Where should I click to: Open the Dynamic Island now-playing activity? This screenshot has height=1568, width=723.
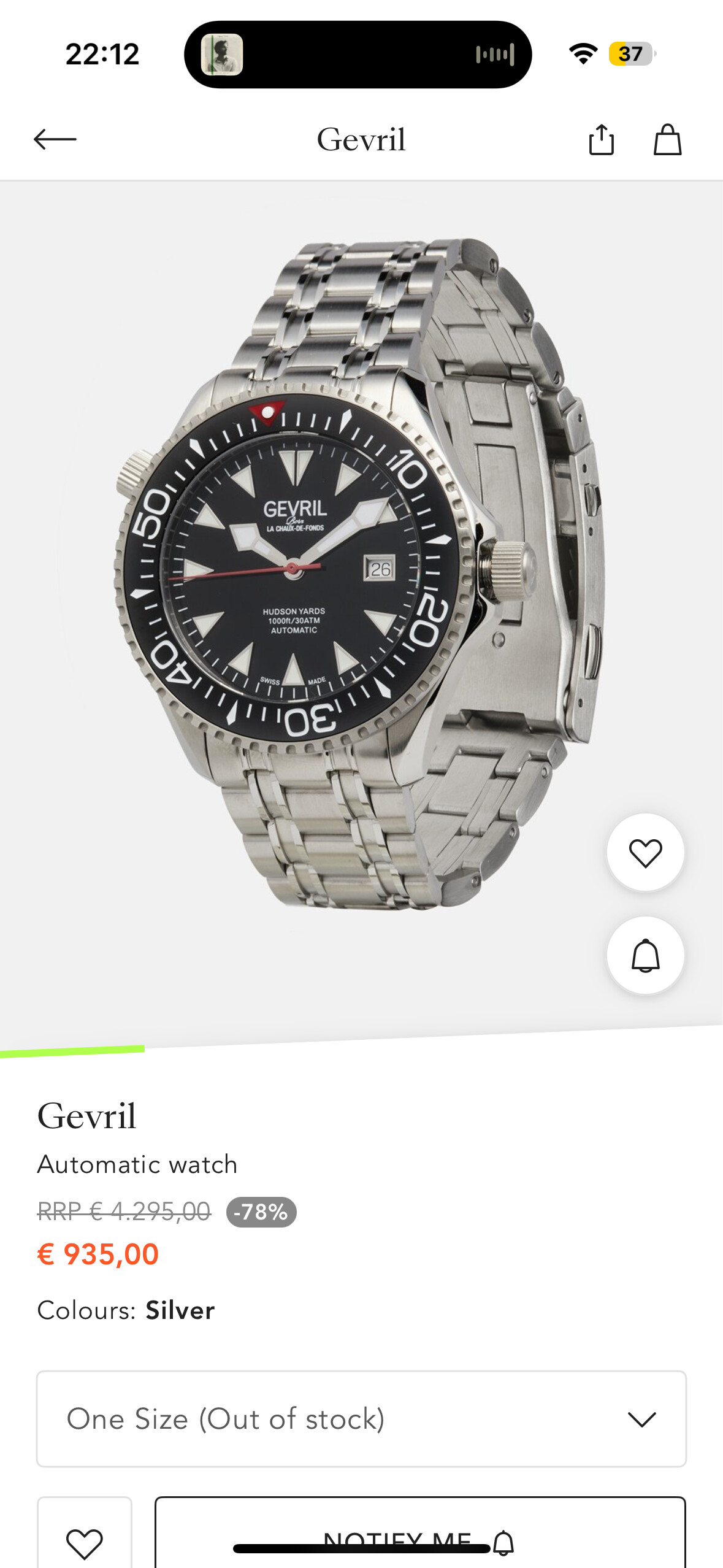coord(358,55)
